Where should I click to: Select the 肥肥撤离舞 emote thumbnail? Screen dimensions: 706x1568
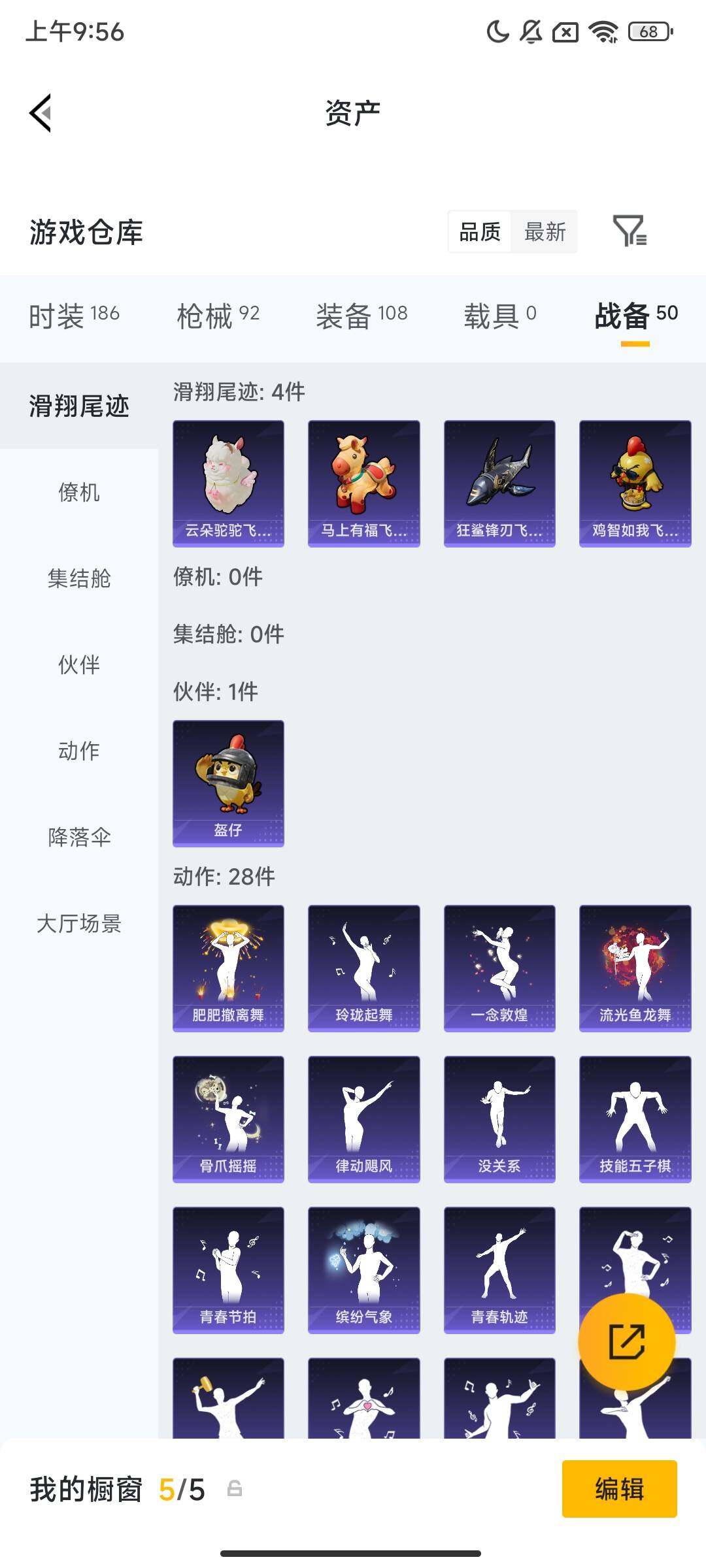[228, 968]
